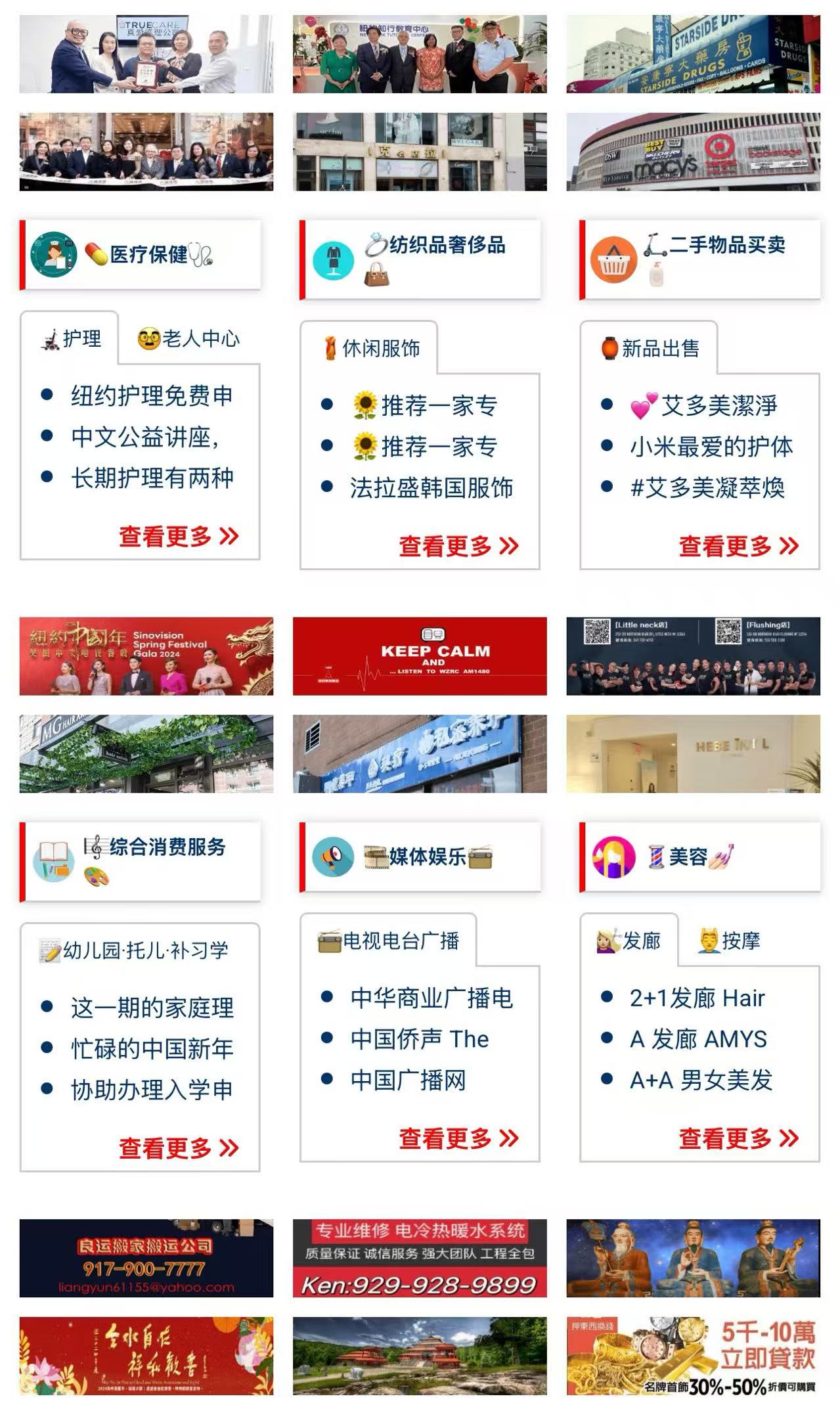840x1405 pixels.
Task: Switch to the 按摩 tab
Action: [x=730, y=941]
